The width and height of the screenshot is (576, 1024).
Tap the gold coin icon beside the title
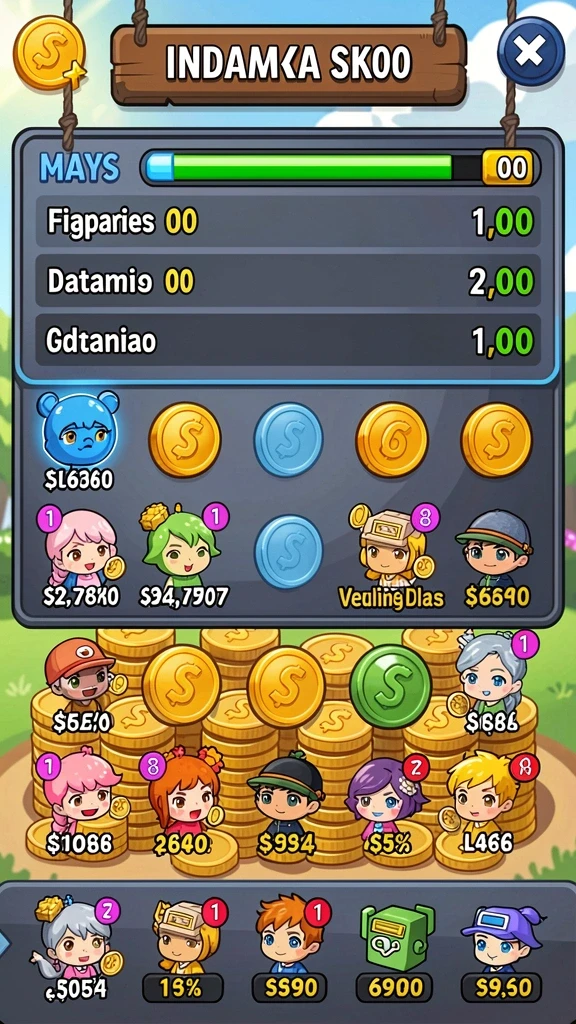point(50,53)
